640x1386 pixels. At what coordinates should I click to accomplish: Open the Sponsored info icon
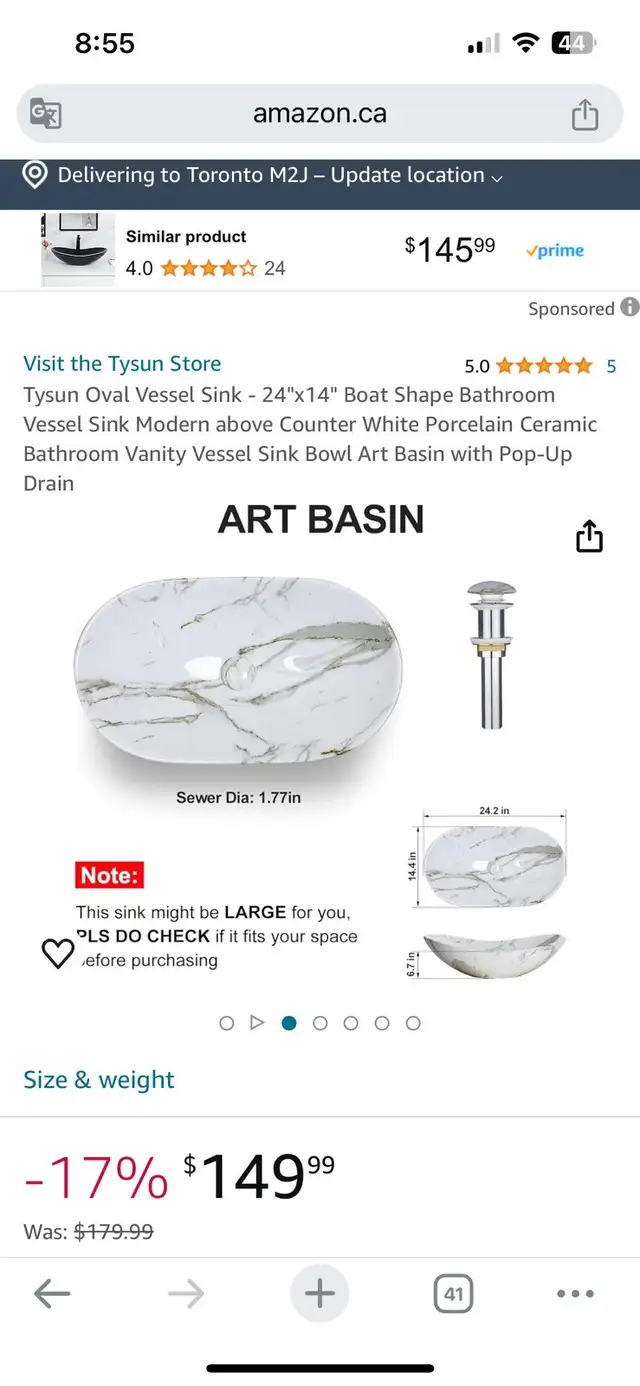[x=629, y=308]
